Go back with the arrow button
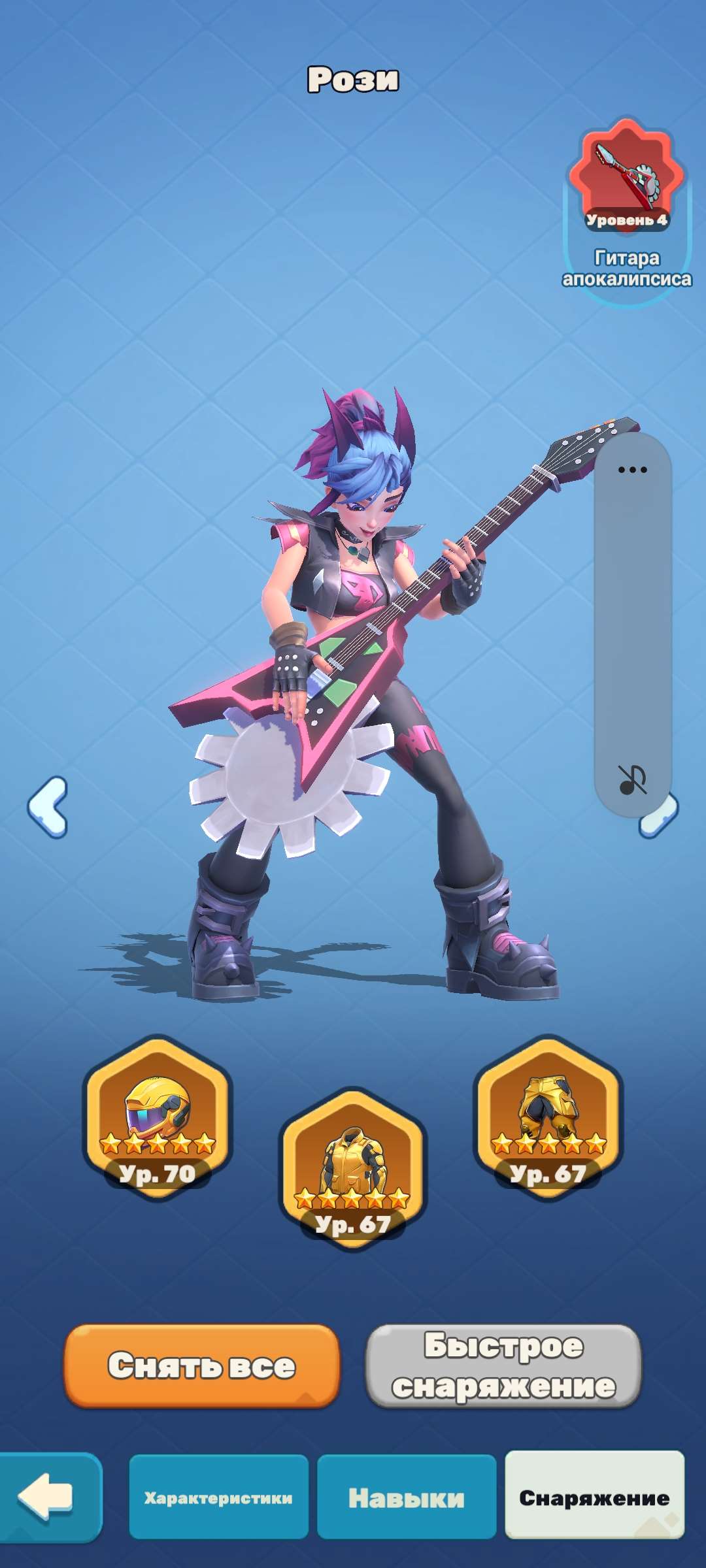This screenshot has height=1568, width=706. 47,1497
